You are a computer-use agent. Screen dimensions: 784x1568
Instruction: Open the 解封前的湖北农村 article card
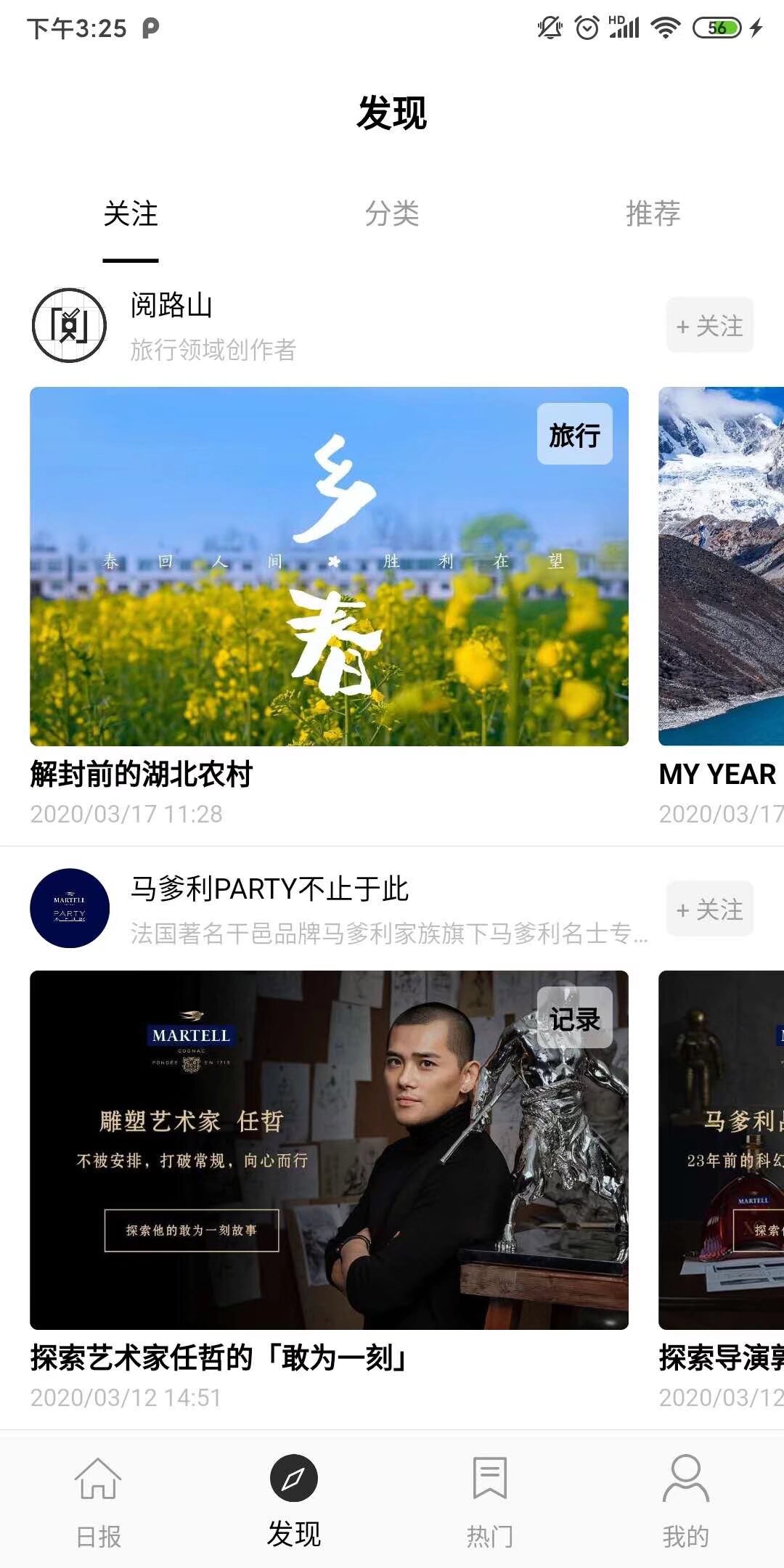coord(329,567)
